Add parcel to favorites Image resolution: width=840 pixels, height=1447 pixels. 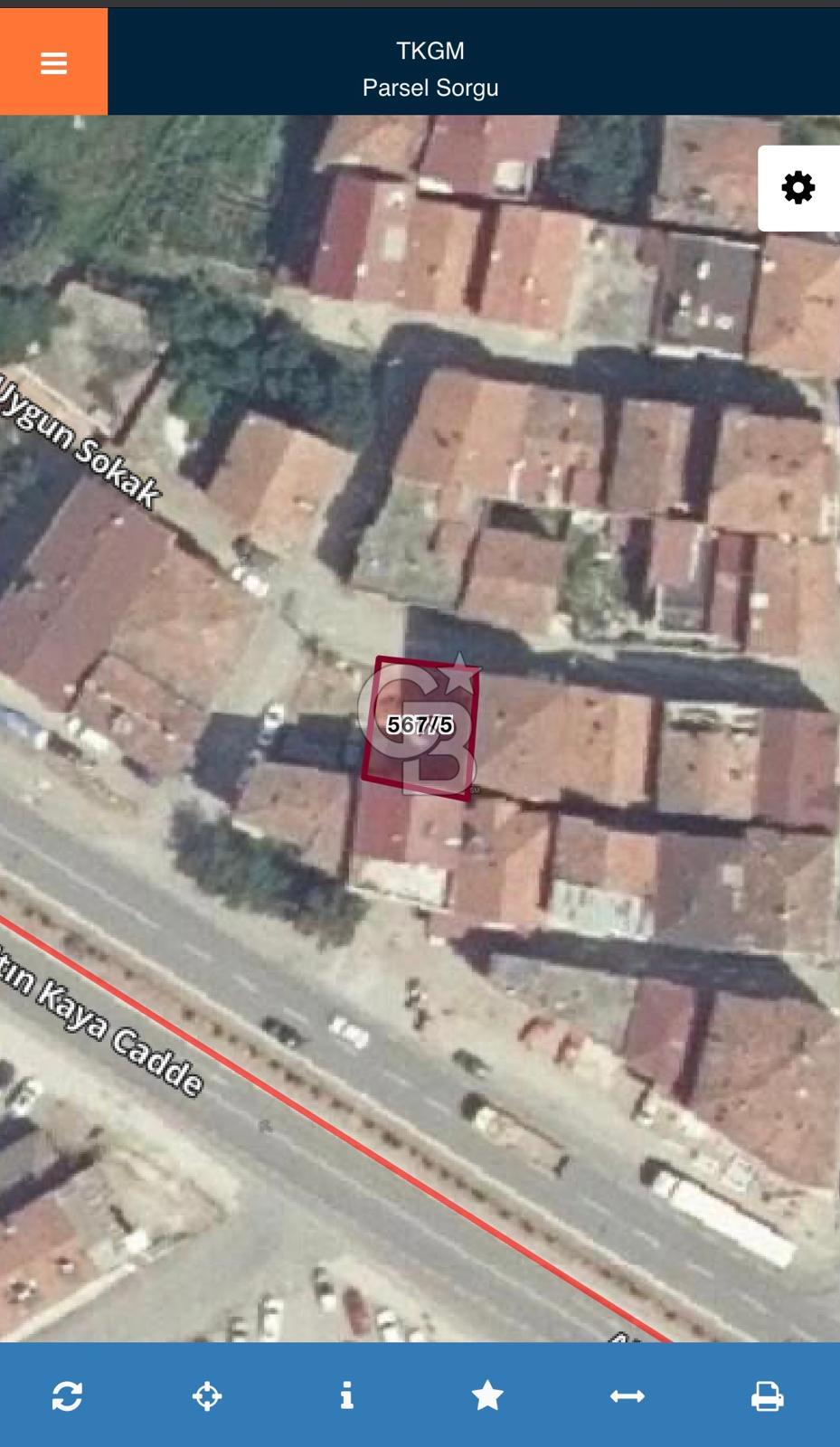pyautogui.click(x=487, y=1395)
